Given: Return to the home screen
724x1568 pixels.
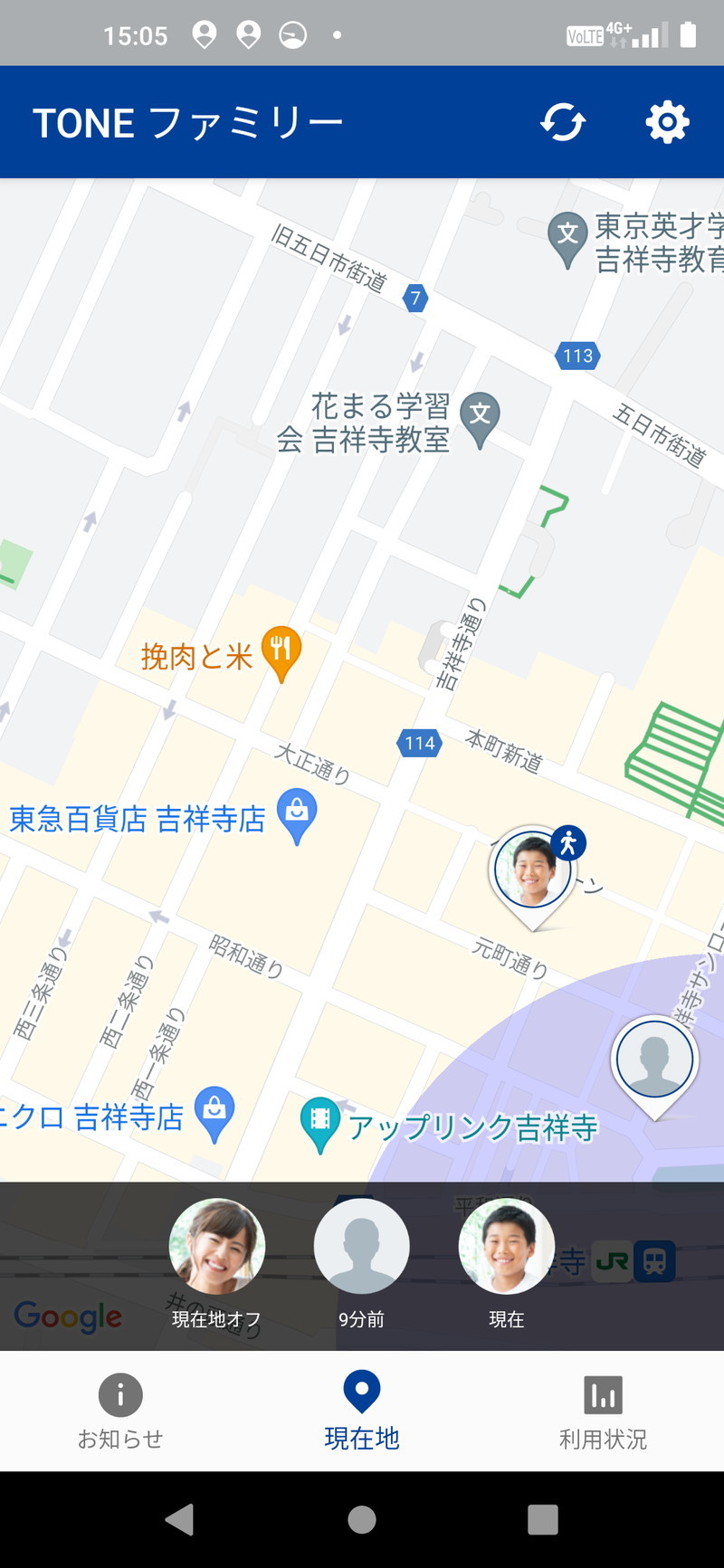Looking at the screenshot, I should (x=362, y=1519).
